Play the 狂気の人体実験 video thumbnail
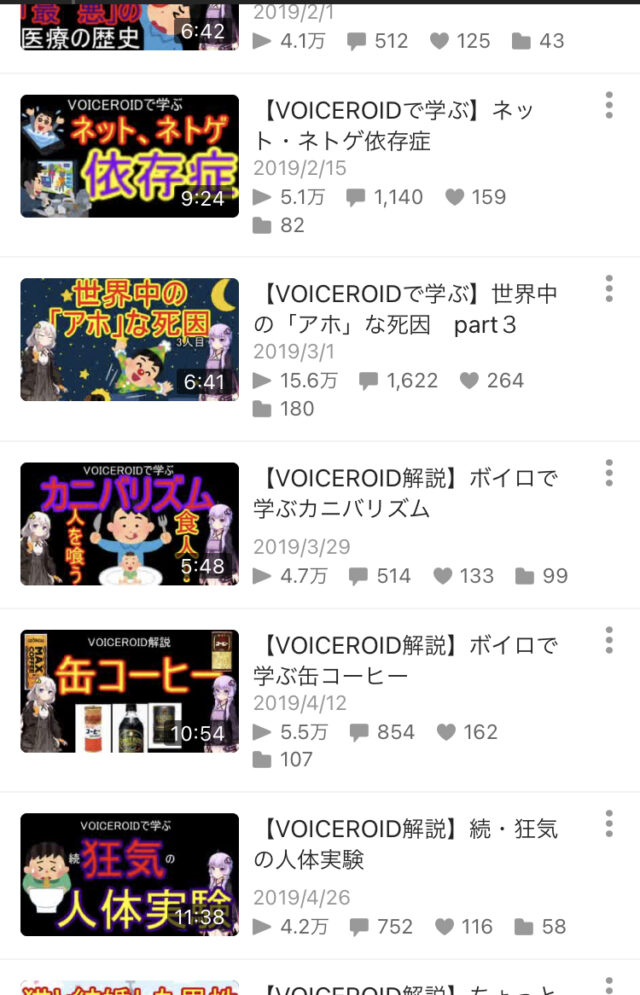640x995 pixels. tap(130, 875)
